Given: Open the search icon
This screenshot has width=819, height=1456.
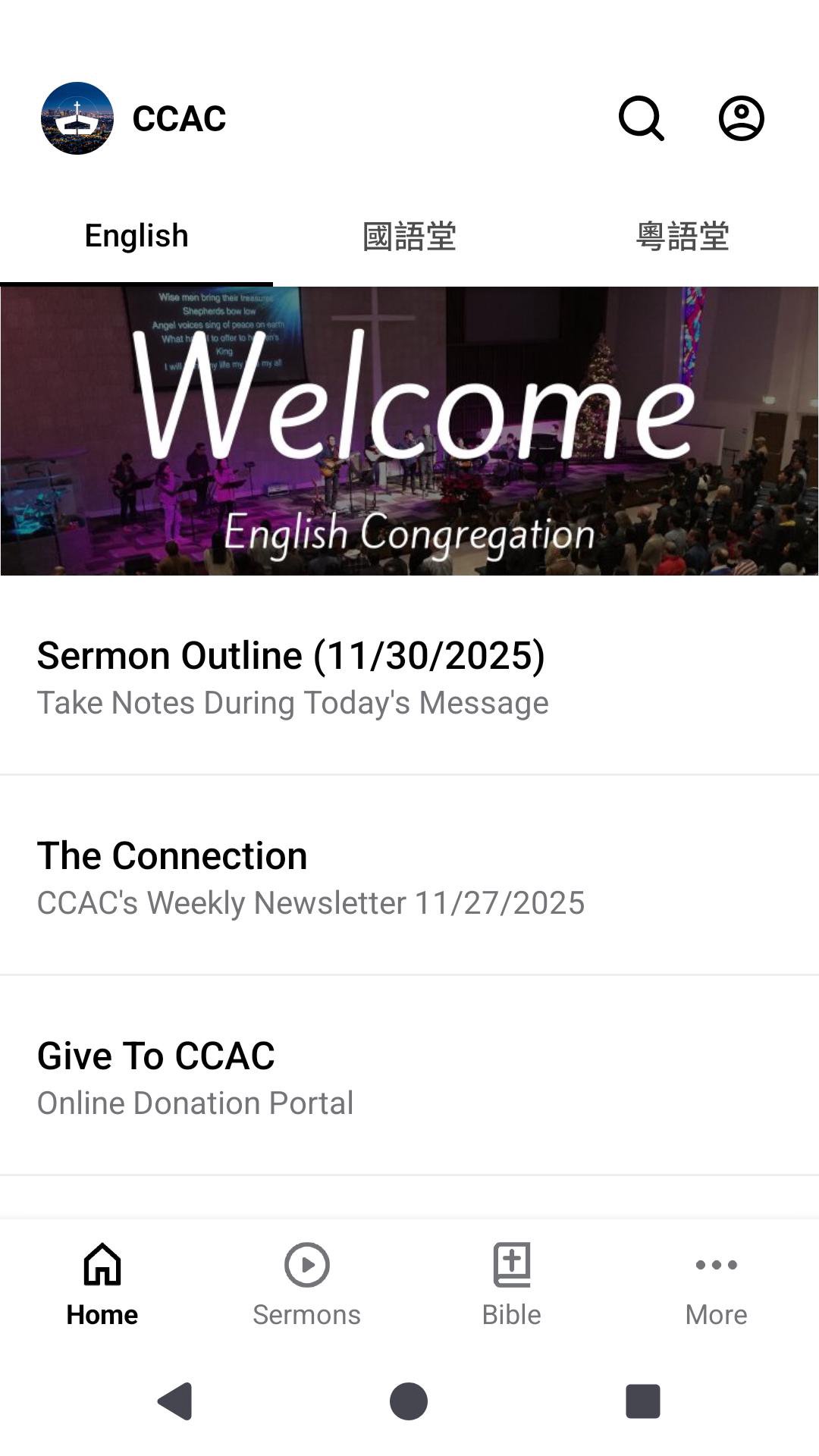Looking at the screenshot, I should point(642,118).
